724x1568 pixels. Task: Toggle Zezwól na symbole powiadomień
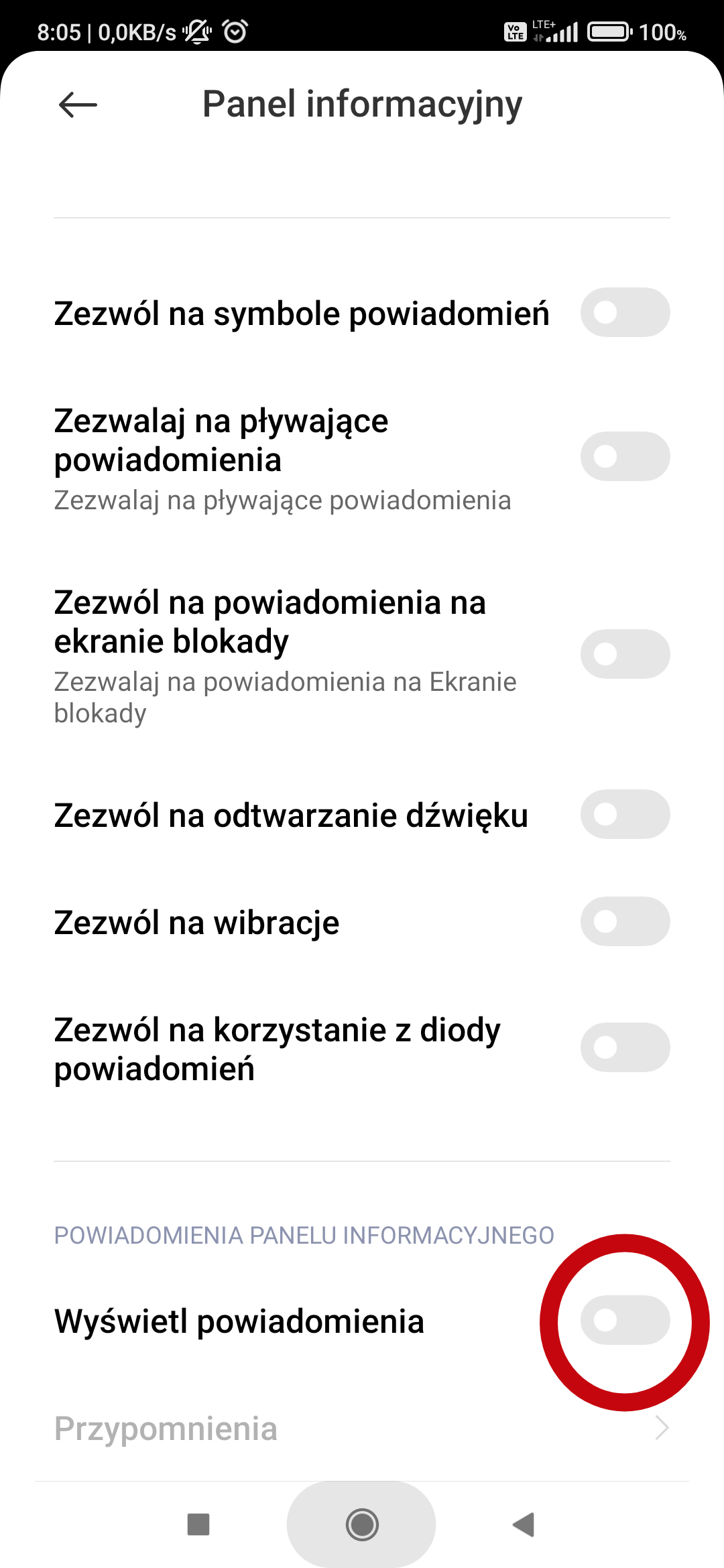tap(625, 312)
